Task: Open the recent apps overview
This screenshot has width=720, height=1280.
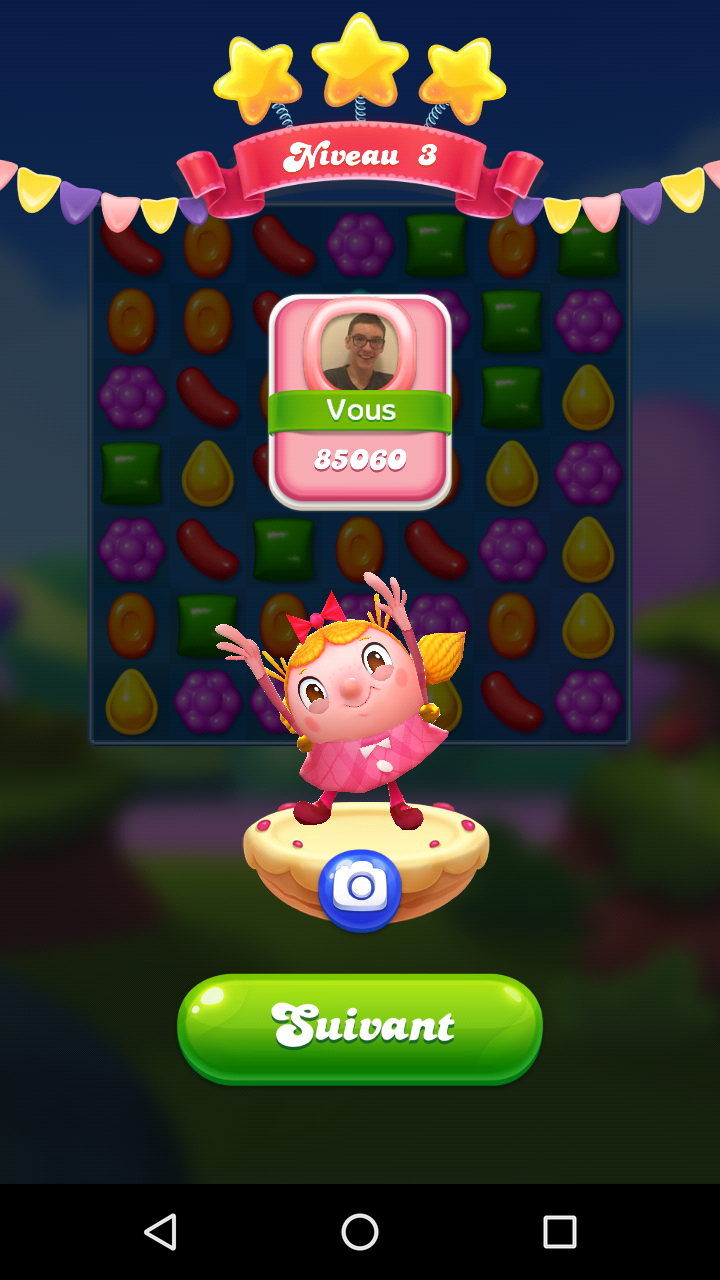Action: point(559,1232)
